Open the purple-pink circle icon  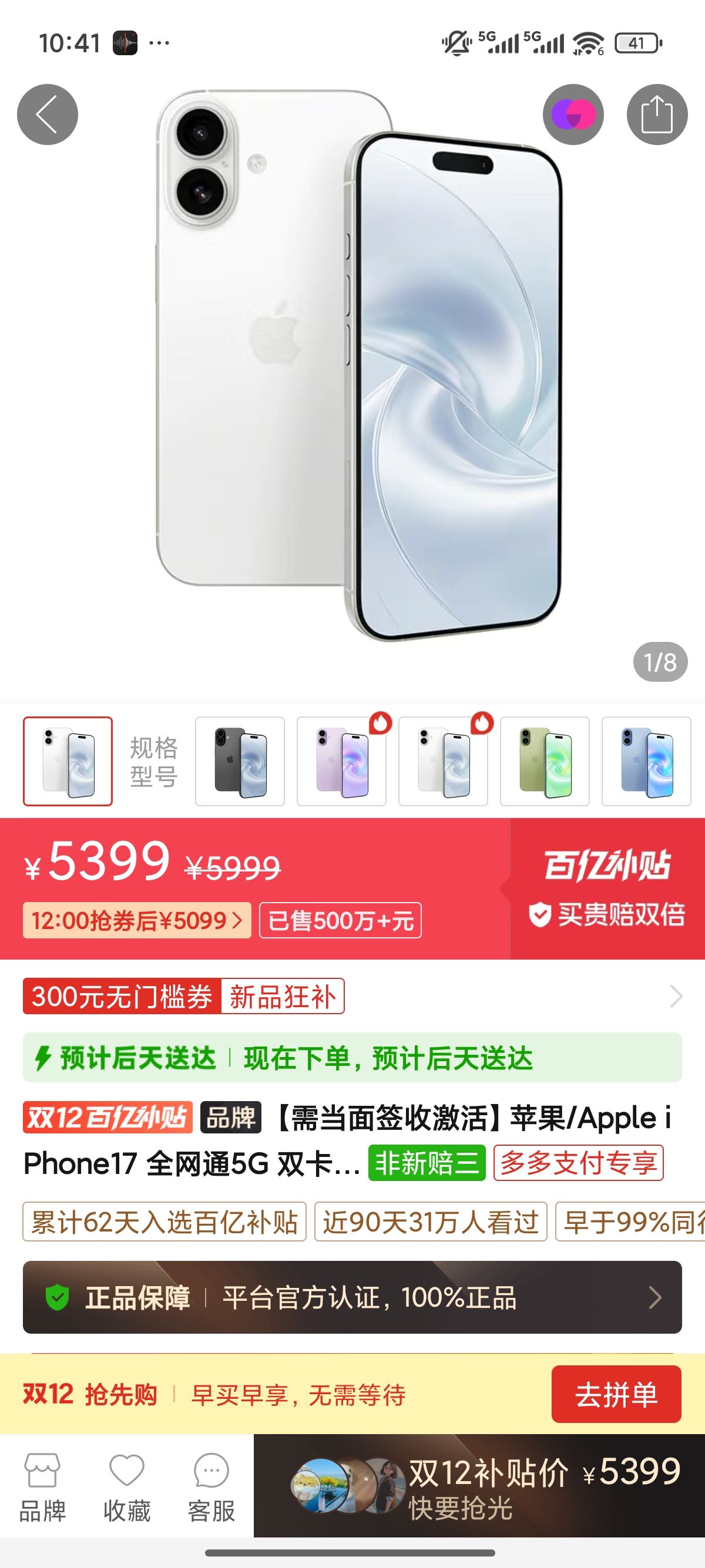[x=573, y=115]
